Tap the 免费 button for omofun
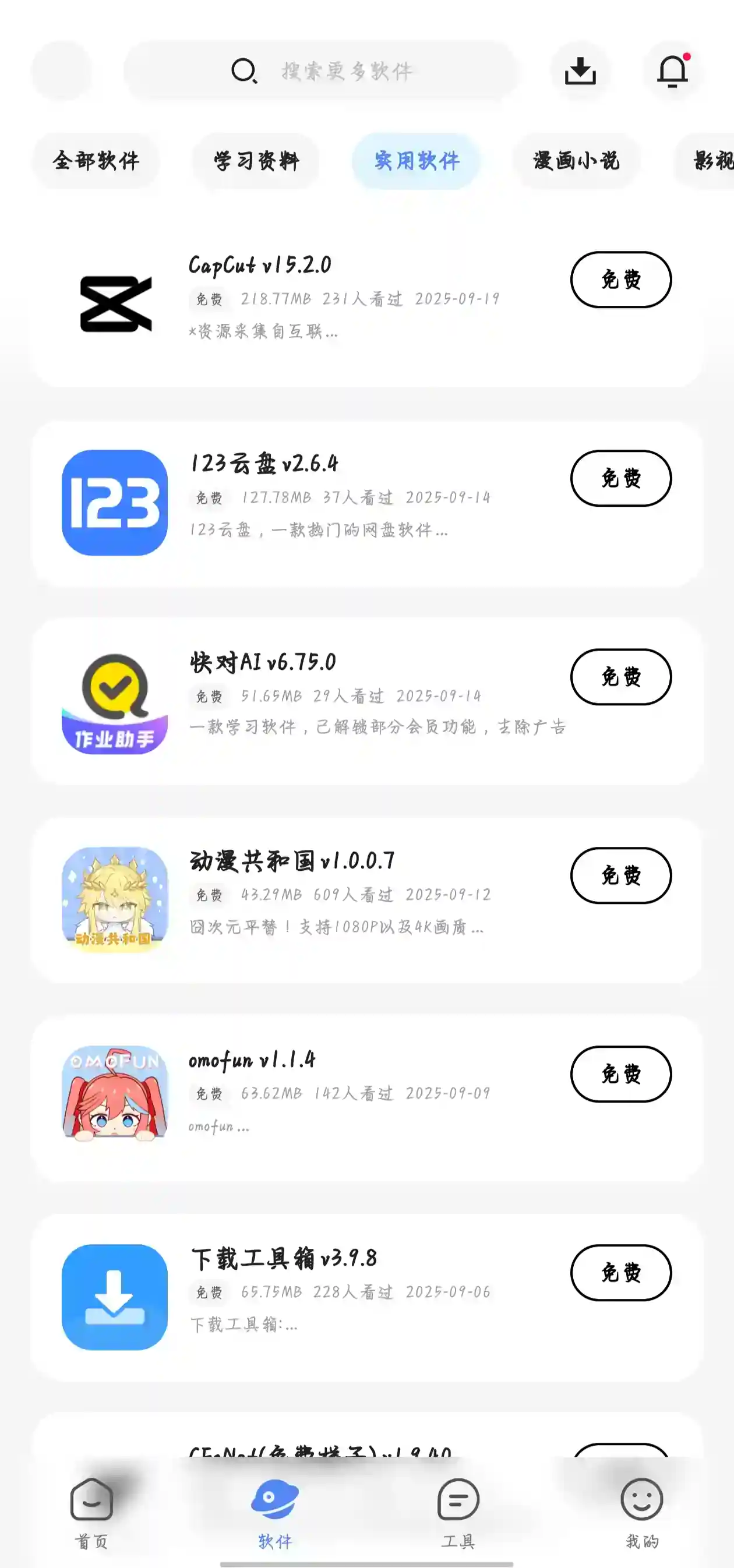 point(621,1073)
